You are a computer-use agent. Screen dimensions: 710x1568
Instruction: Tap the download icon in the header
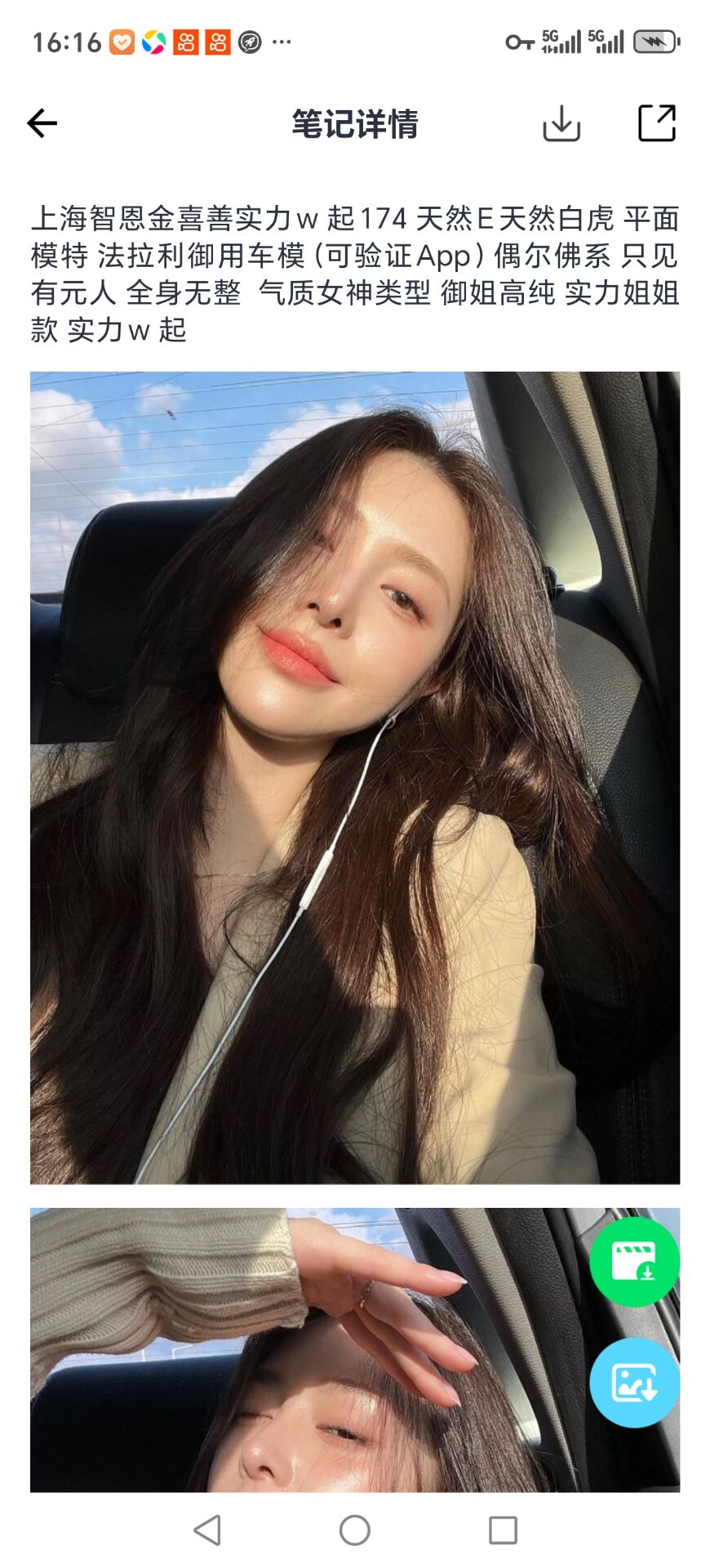point(561,124)
